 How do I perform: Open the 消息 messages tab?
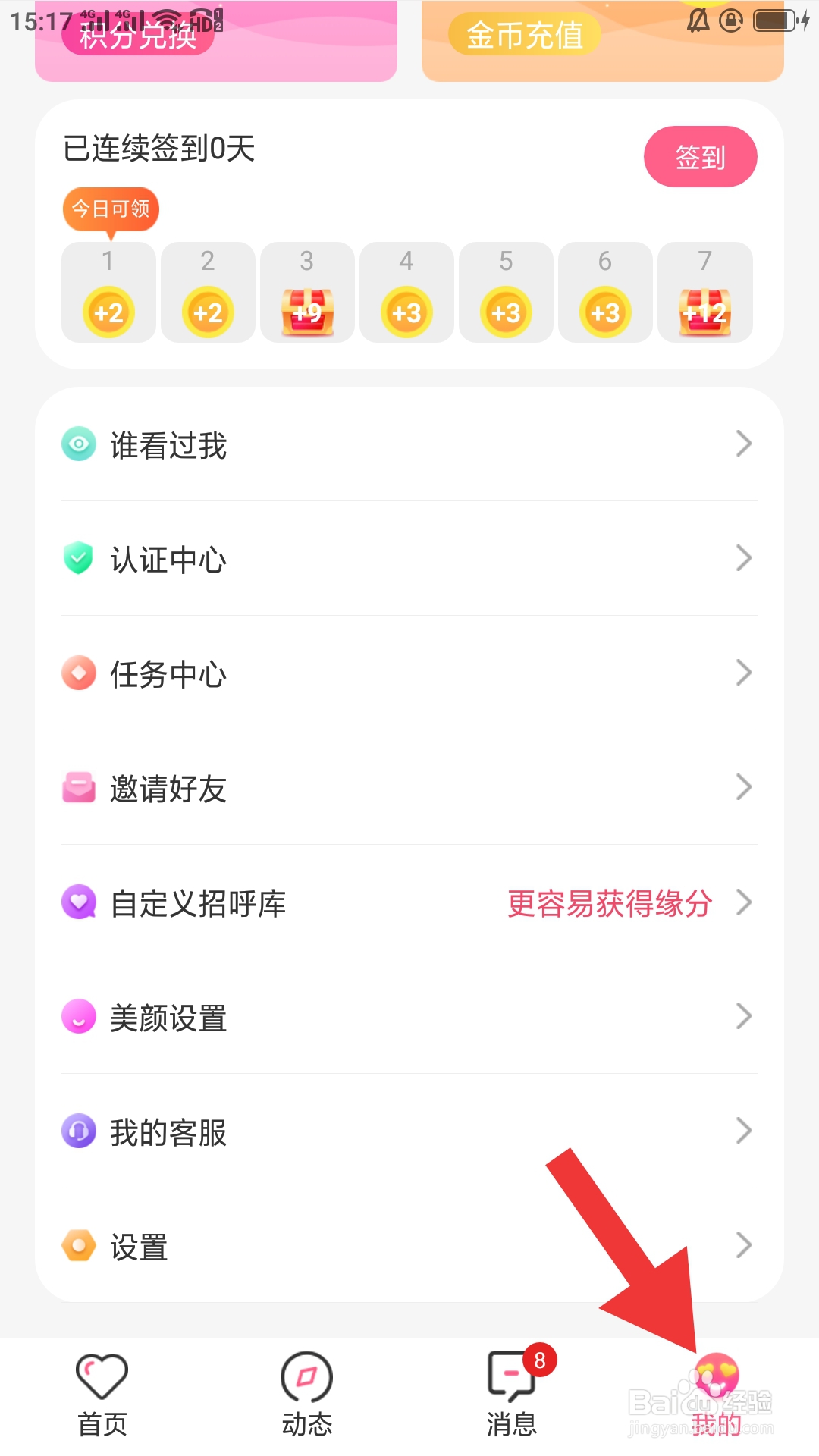512,1395
